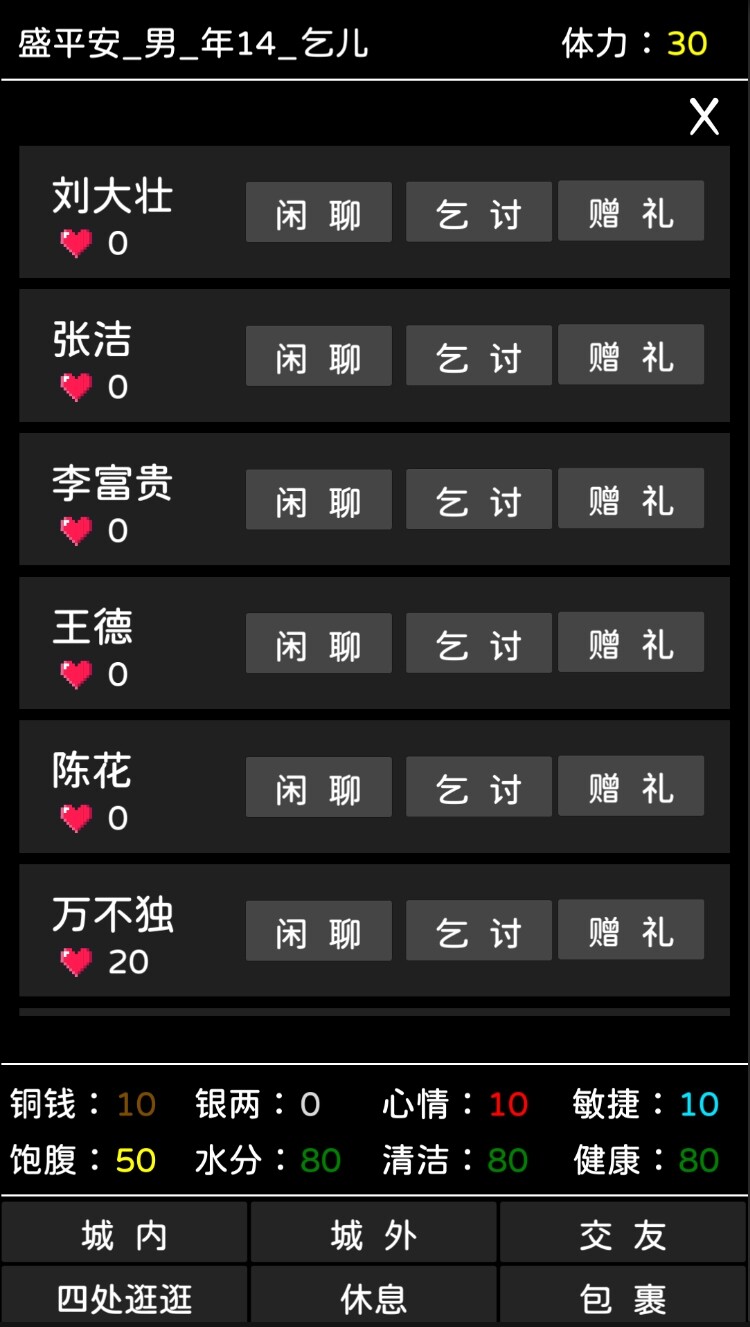Give a gift to 李富贵 with 赠礼
Screen dimensions: 750x1327
tap(630, 499)
